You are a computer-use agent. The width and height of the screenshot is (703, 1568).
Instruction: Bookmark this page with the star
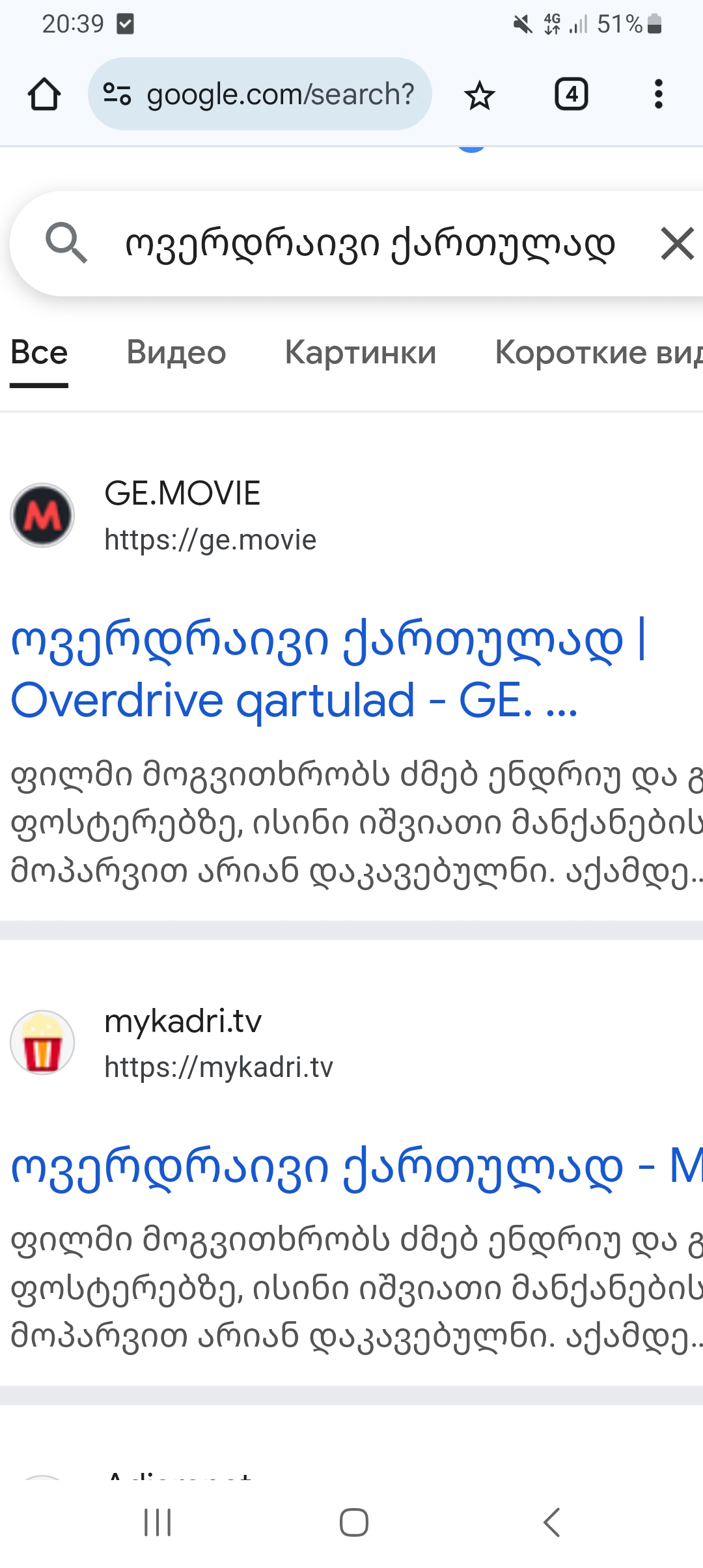(x=480, y=96)
